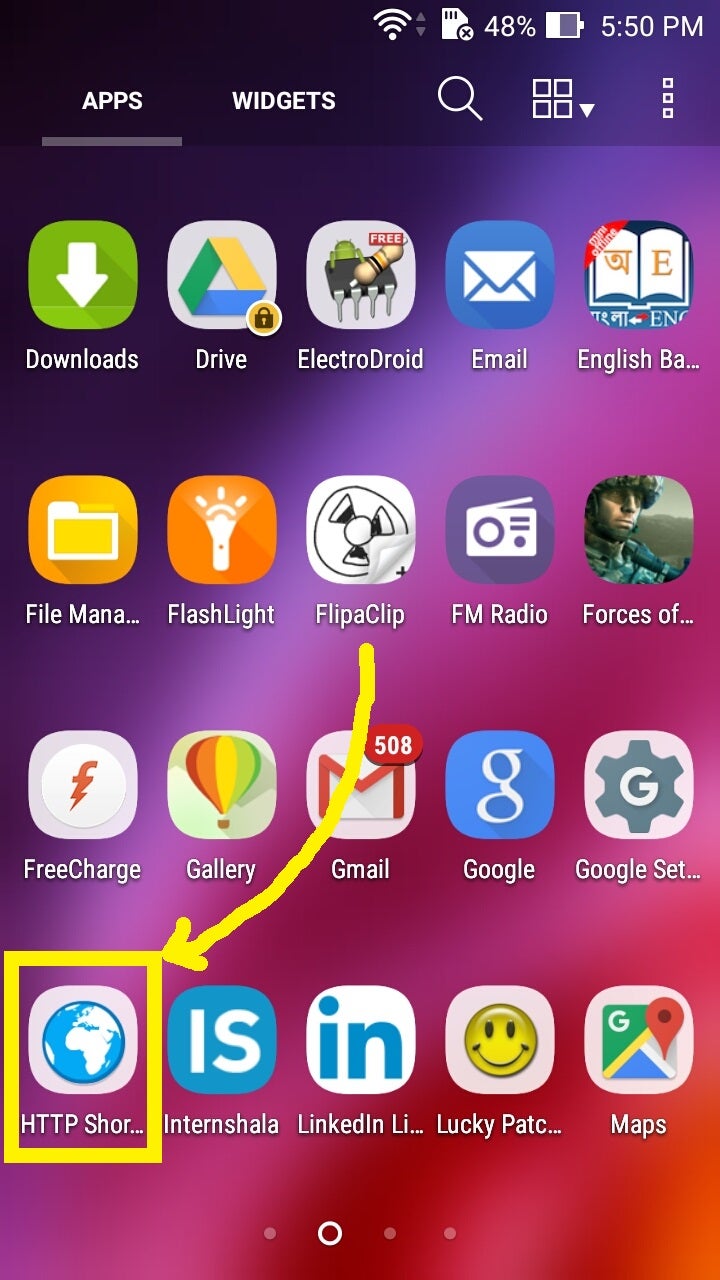Switch to the Widgets tab
Image resolution: width=720 pixels, height=1280 pixels.
(284, 101)
